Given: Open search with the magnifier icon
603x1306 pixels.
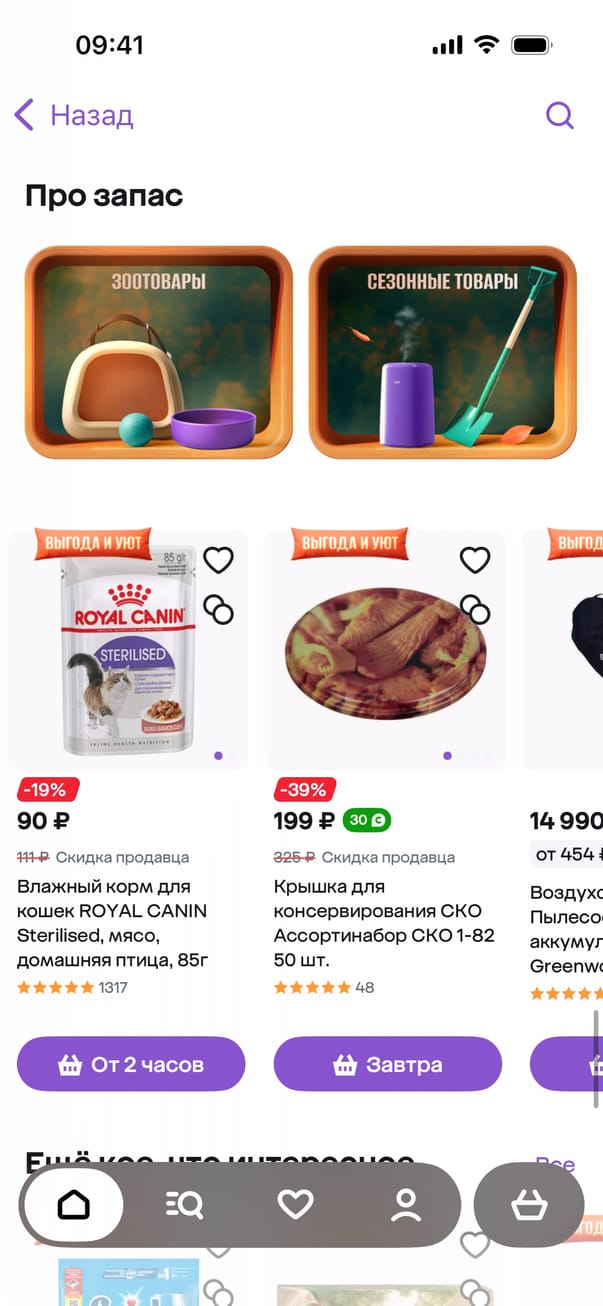Looking at the screenshot, I should click(559, 115).
